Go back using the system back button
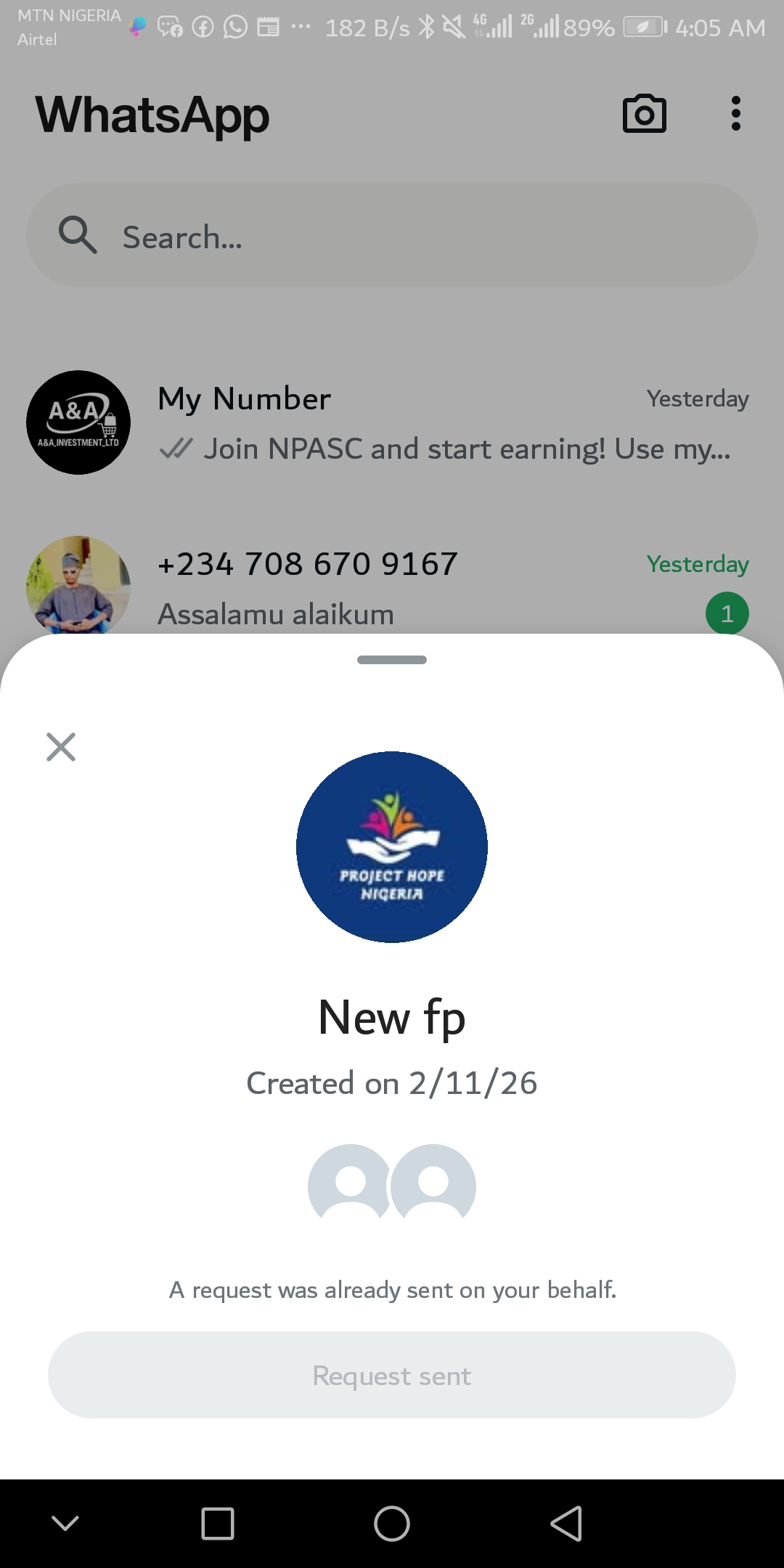 click(566, 1523)
